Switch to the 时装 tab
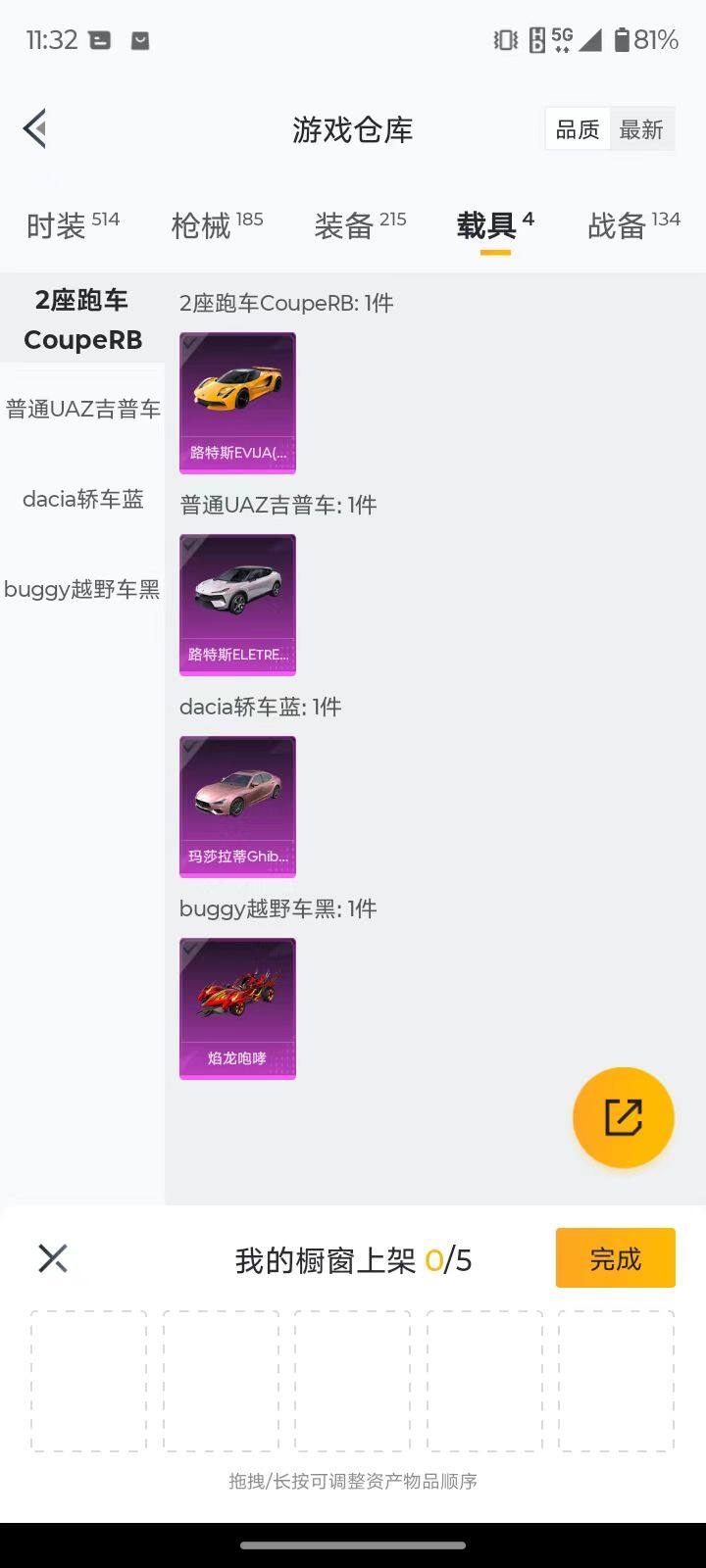This screenshot has height=1568, width=706. 59,225
